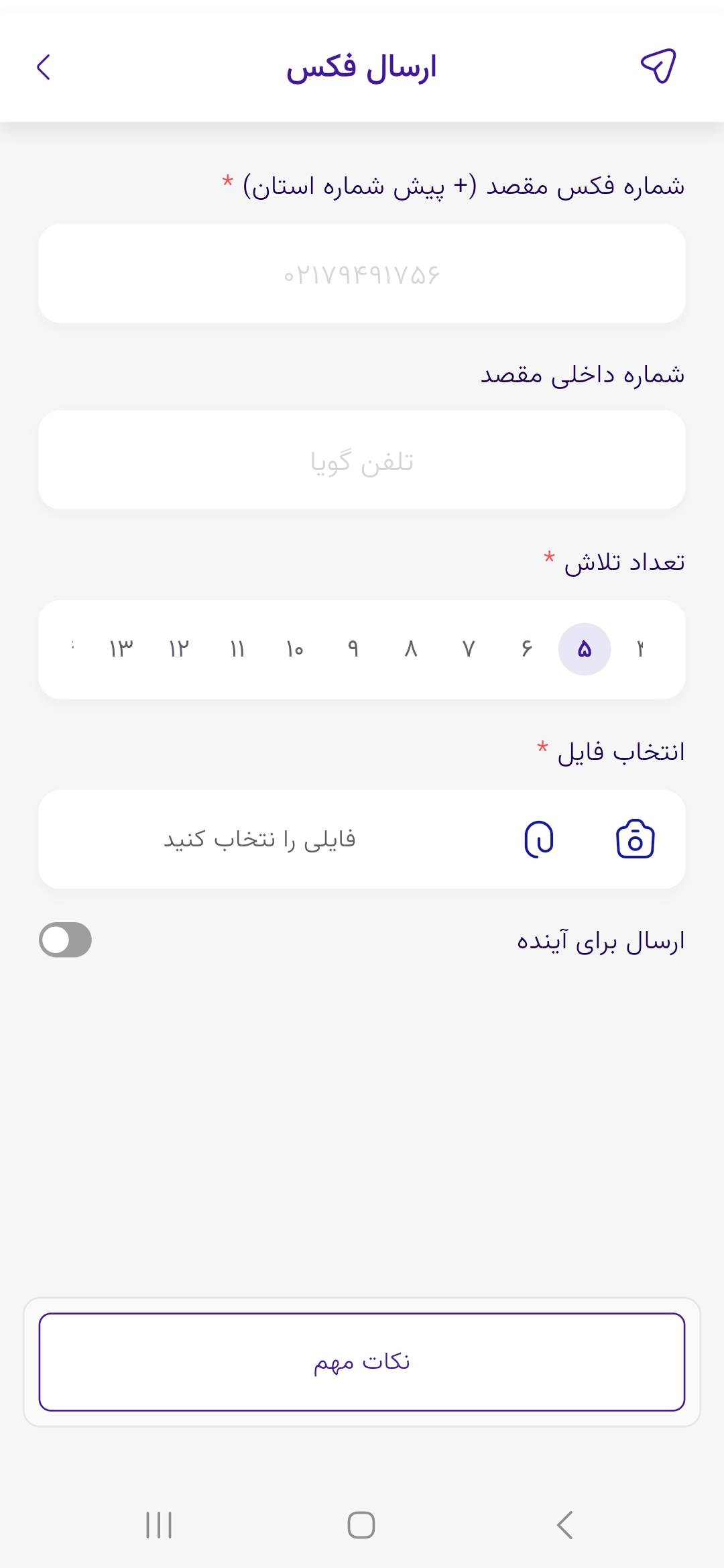Viewport: 724px width, 1568px height.
Task: Attach a file with the paperclip icon
Action: tap(539, 839)
